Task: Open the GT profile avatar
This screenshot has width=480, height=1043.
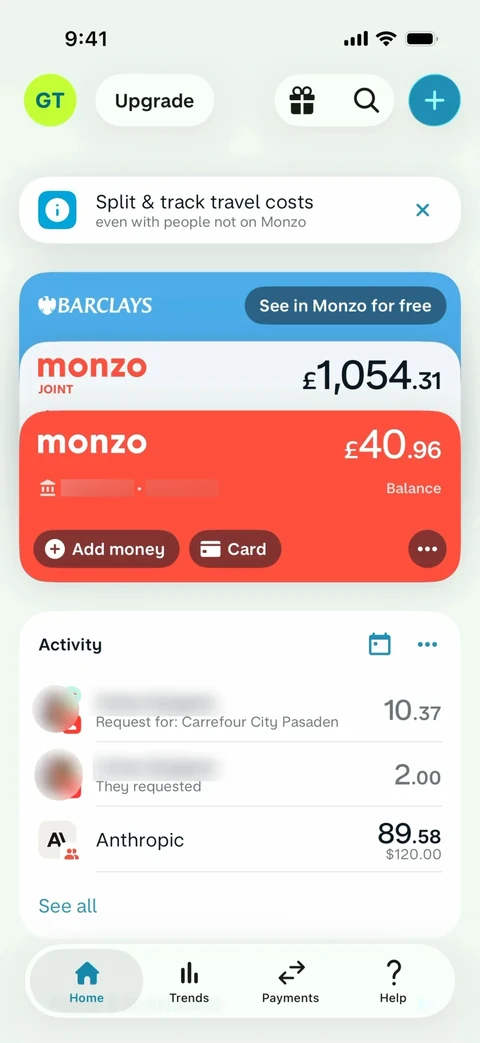Action: [x=50, y=100]
